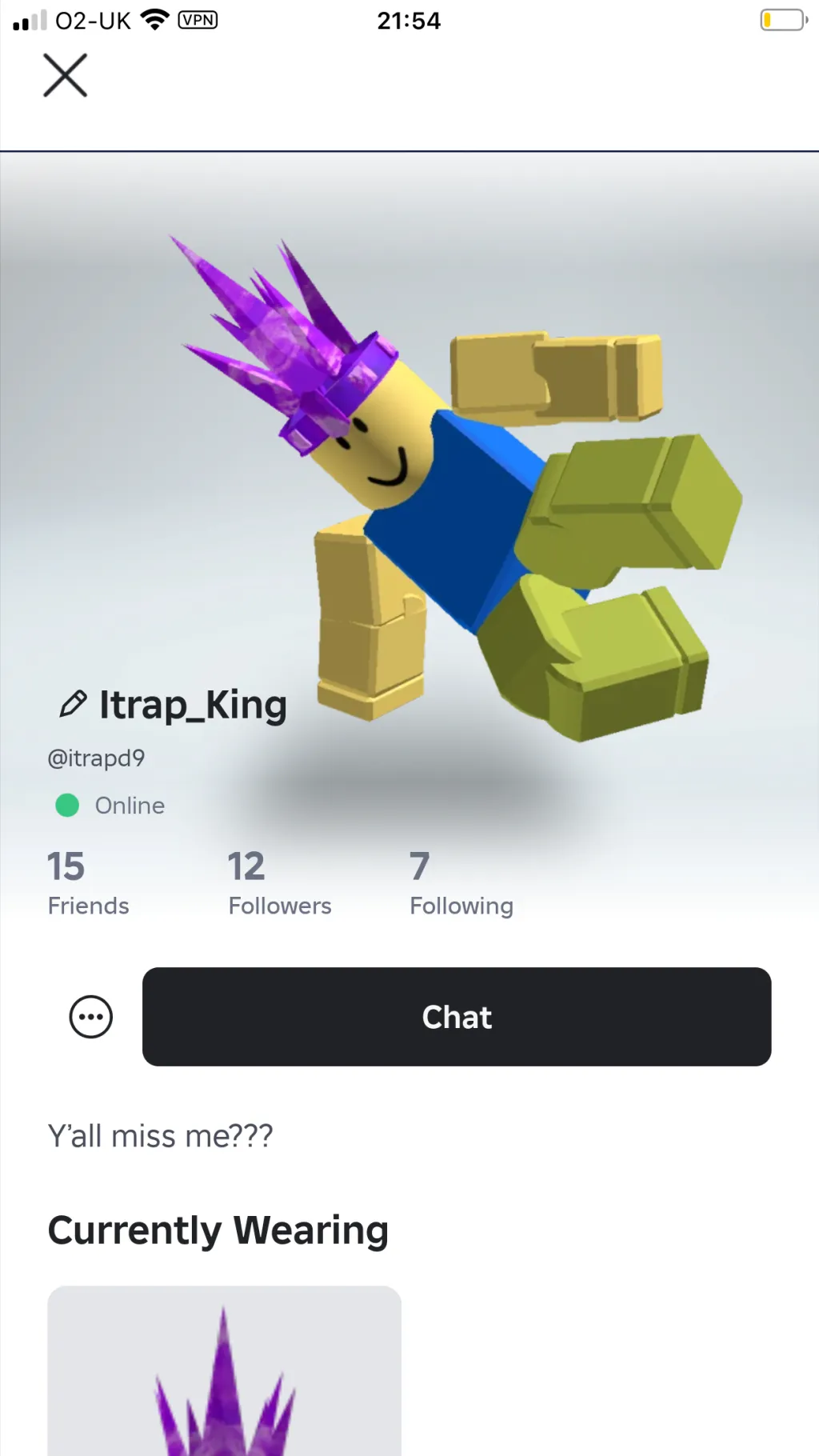Edit the display name Itrap_King
The height and width of the screenshot is (1456, 819).
point(73,704)
